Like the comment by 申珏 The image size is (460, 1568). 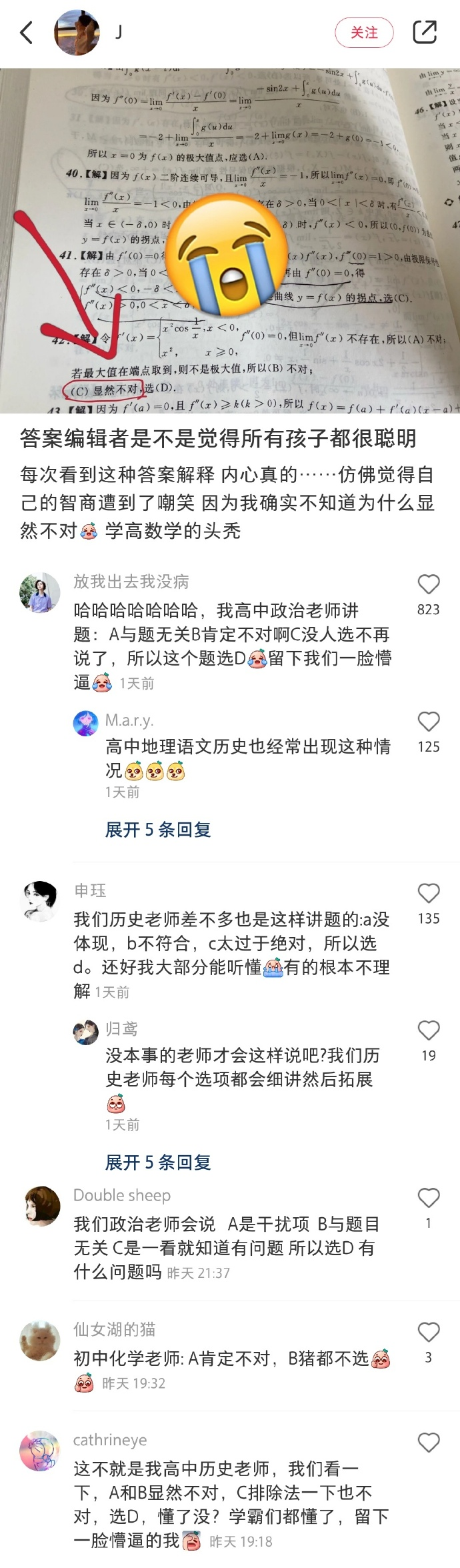click(x=428, y=894)
